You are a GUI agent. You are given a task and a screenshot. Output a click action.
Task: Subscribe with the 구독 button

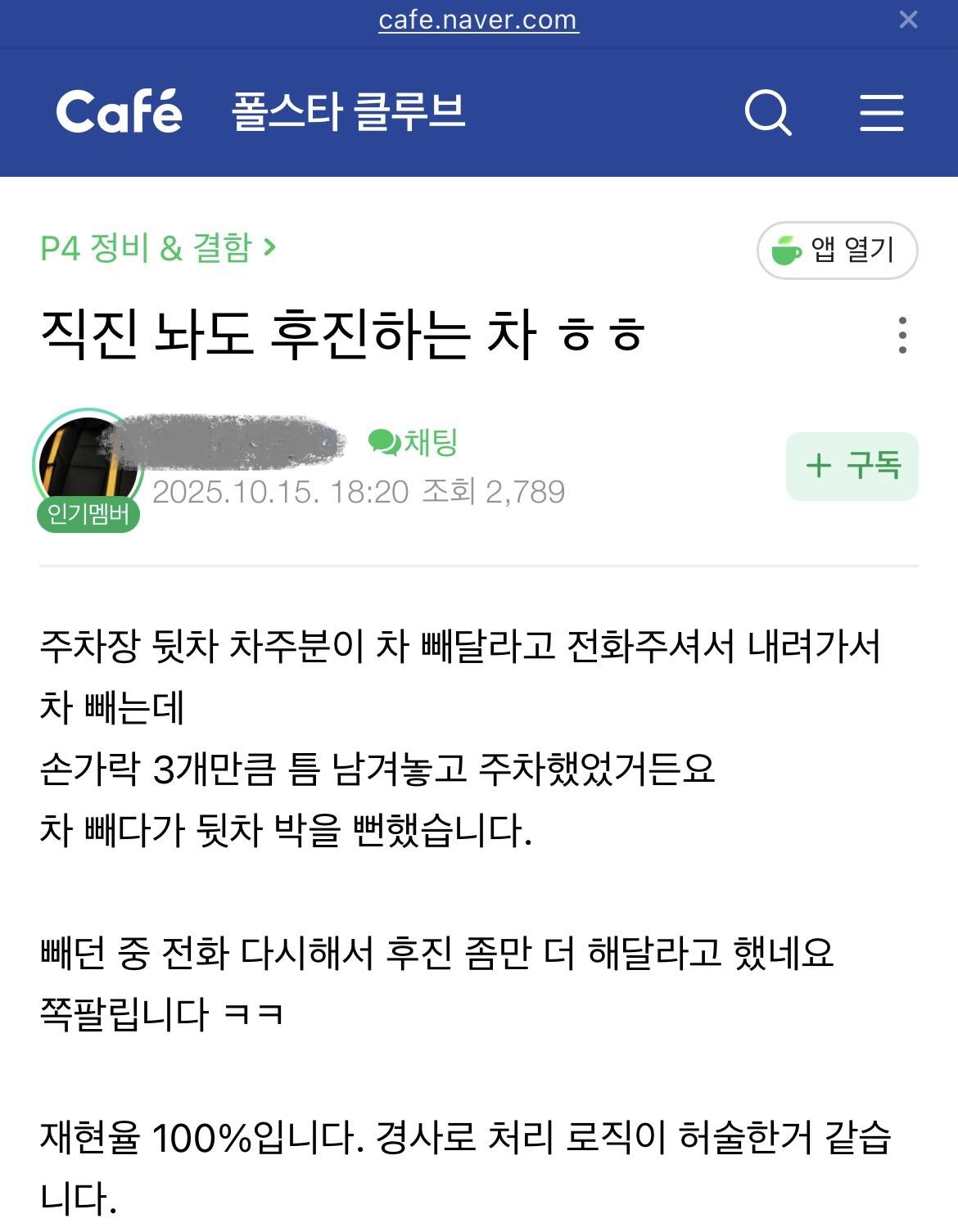coord(852,466)
